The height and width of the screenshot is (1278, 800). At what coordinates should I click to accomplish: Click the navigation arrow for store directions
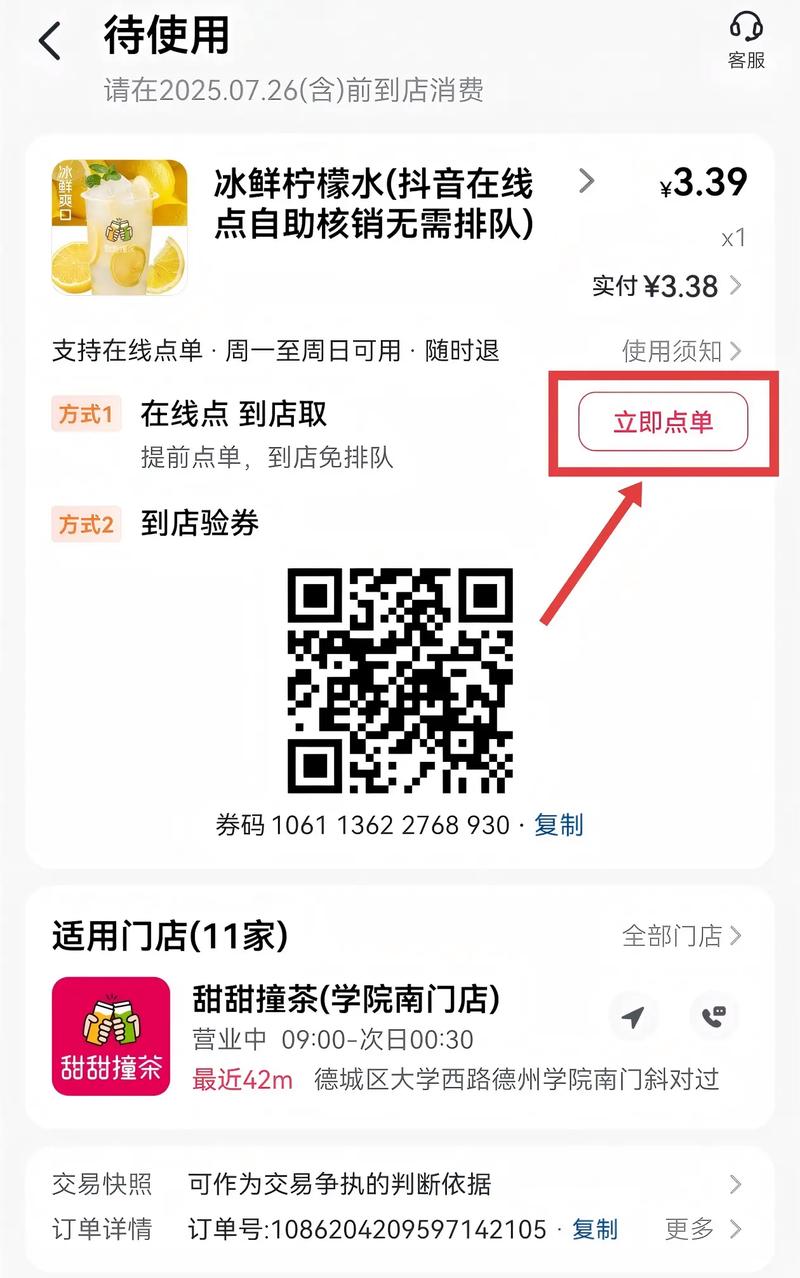(634, 1017)
